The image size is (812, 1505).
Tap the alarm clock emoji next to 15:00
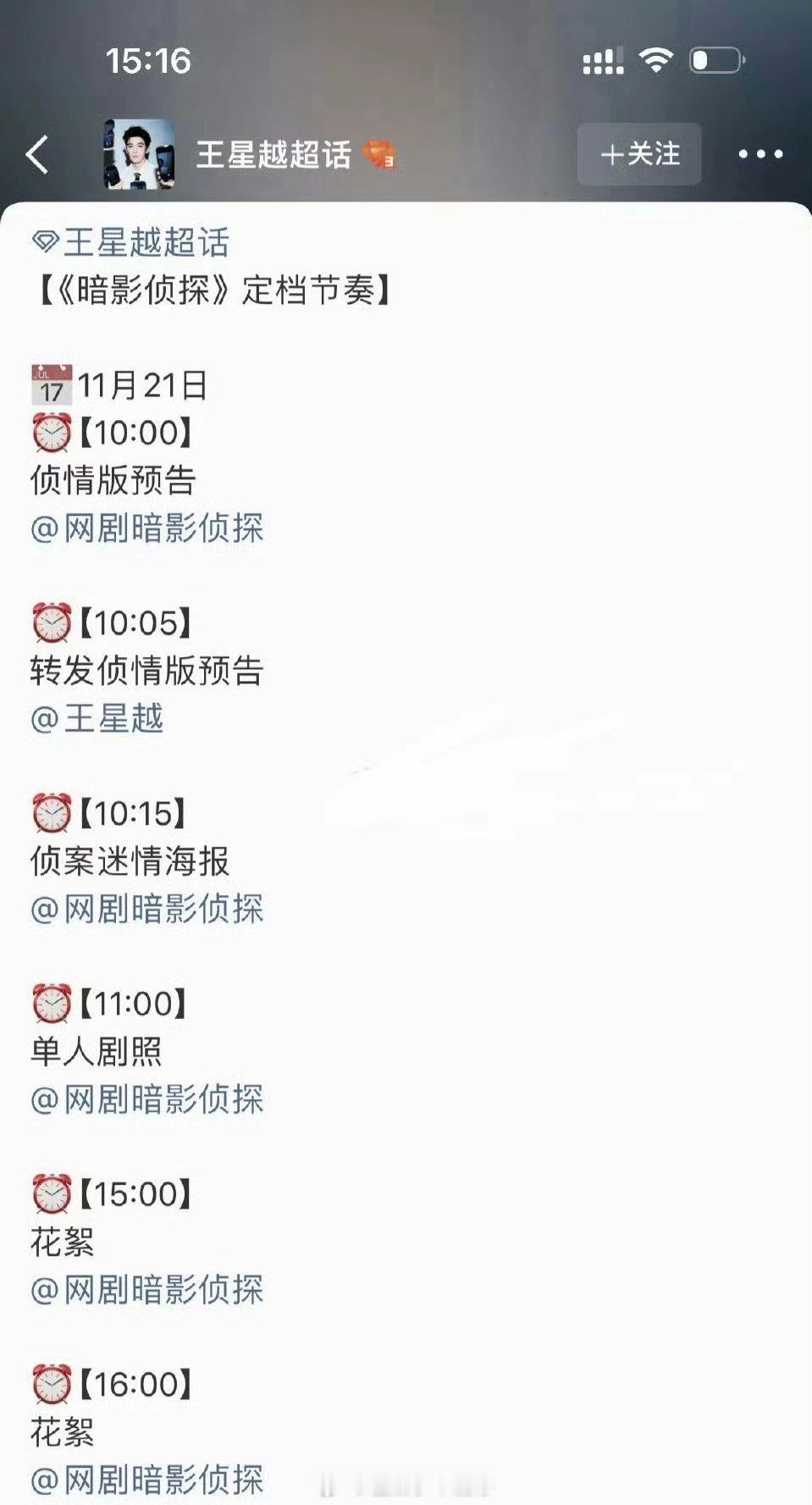pyautogui.click(x=52, y=1195)
